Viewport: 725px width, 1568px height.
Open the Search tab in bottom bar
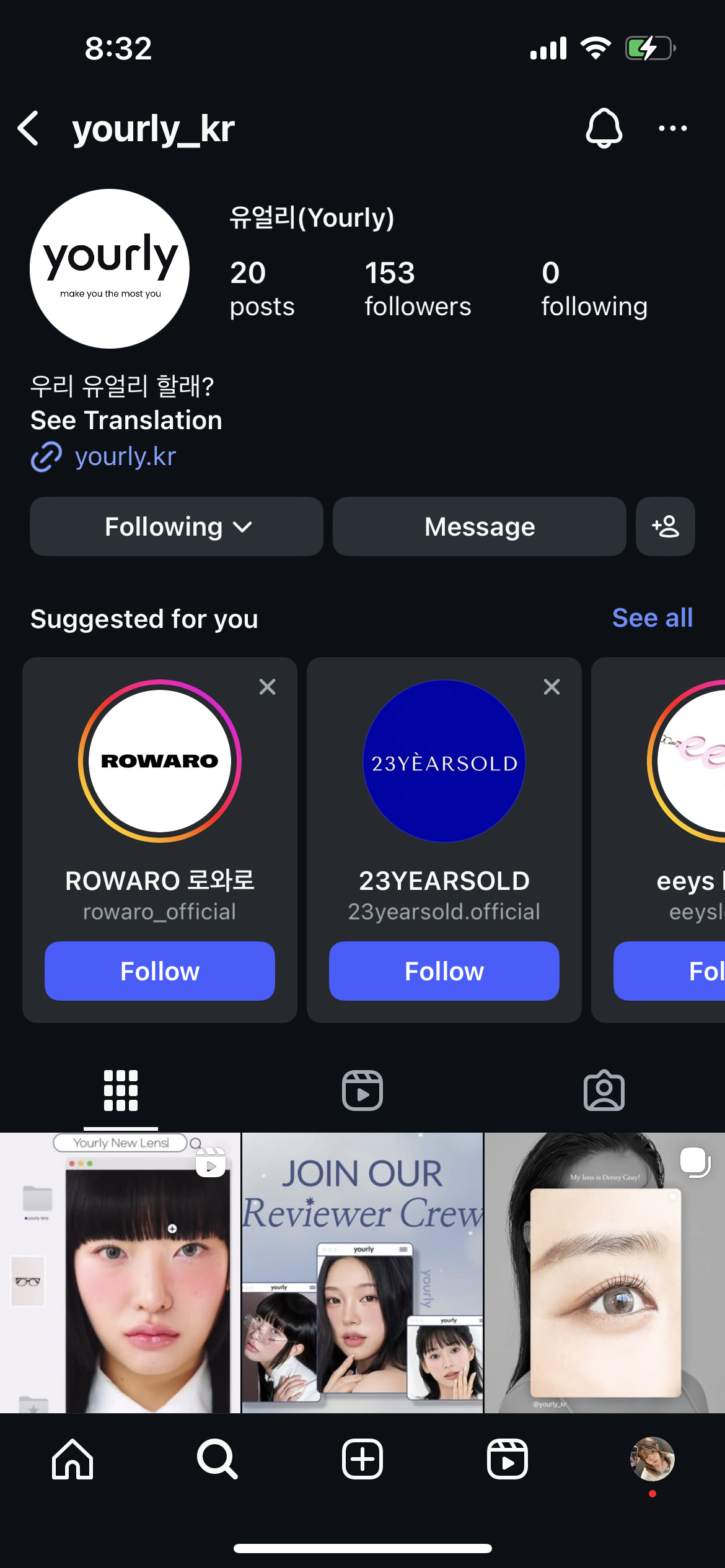point(217,1459)
